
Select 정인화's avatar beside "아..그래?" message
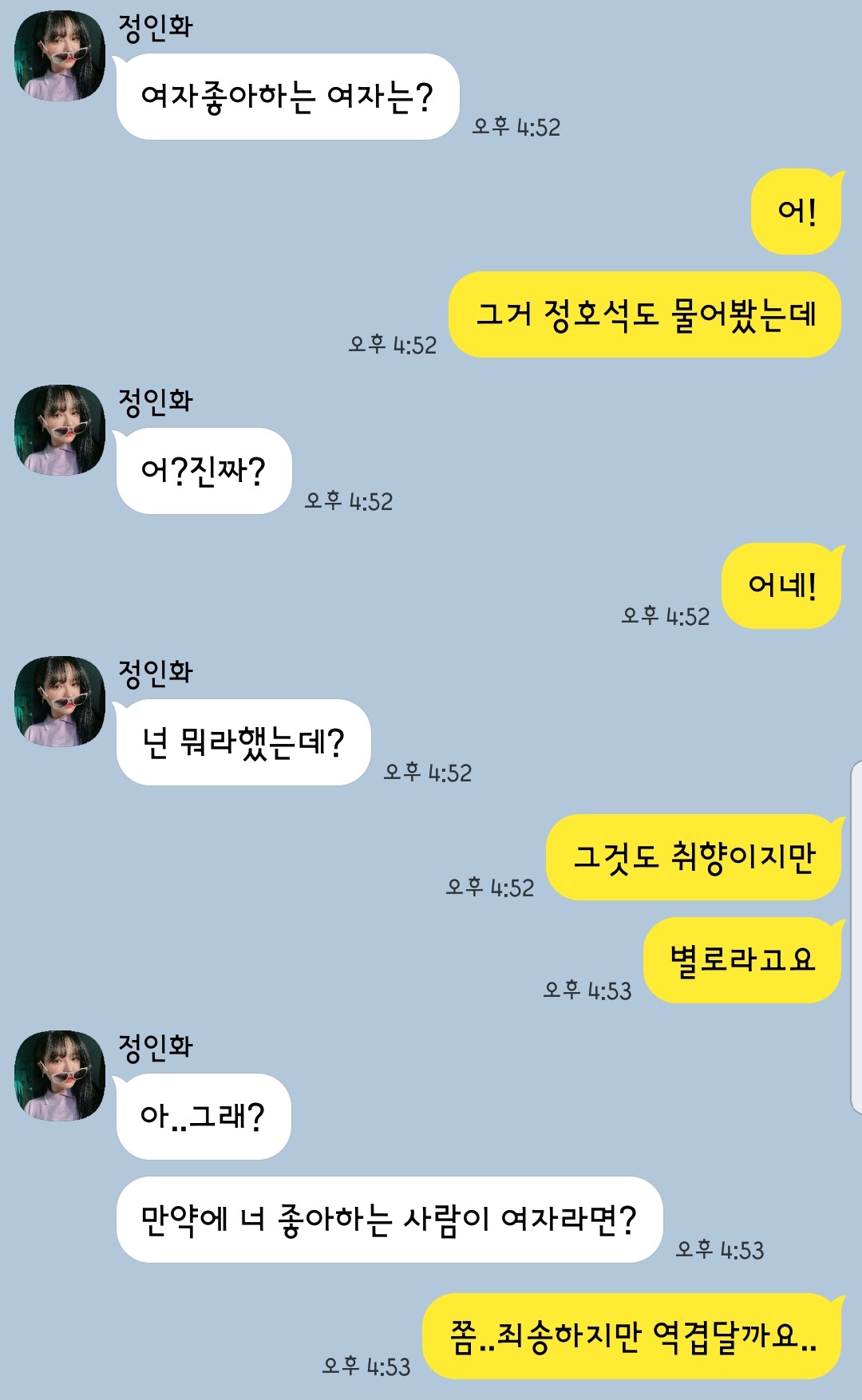coord(60,1076)
